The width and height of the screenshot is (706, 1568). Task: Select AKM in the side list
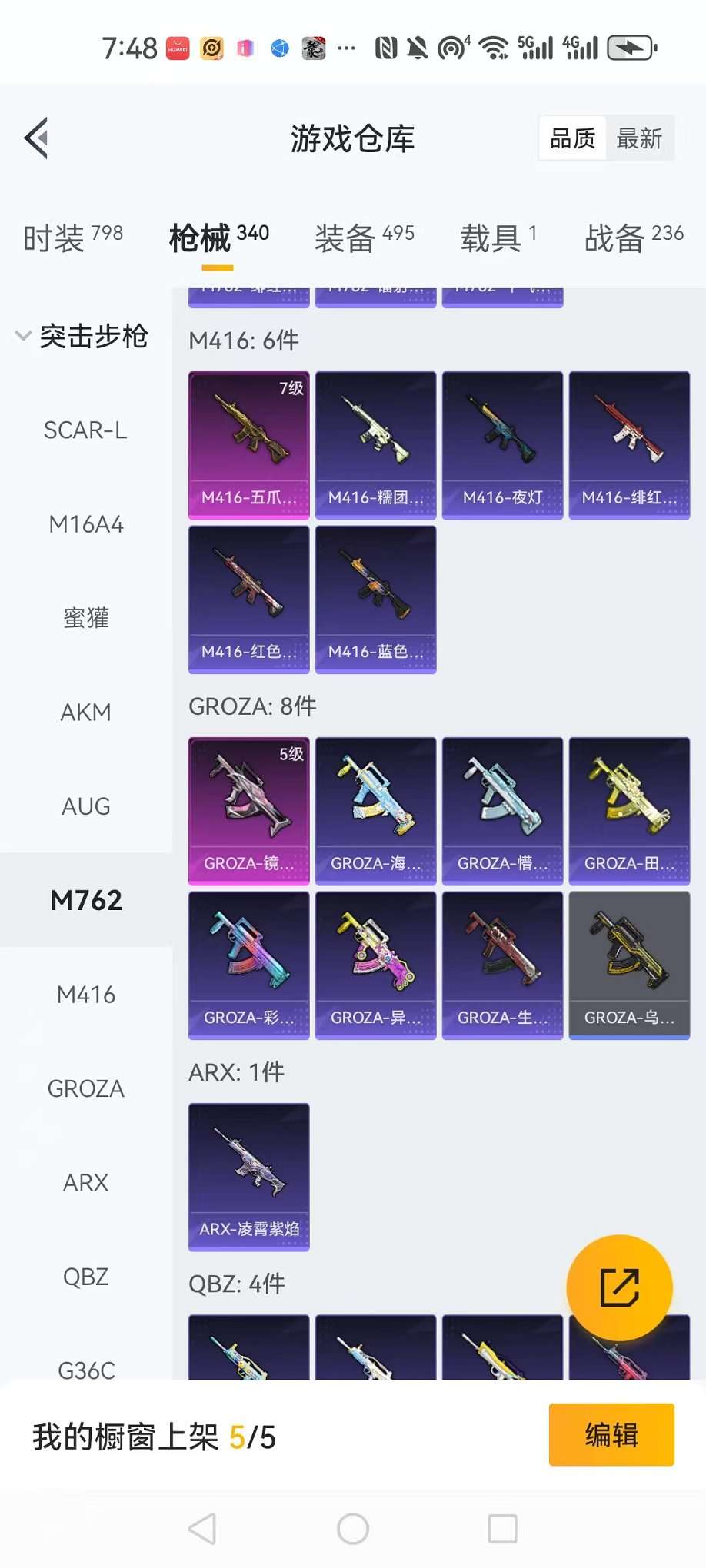point(85,713)
